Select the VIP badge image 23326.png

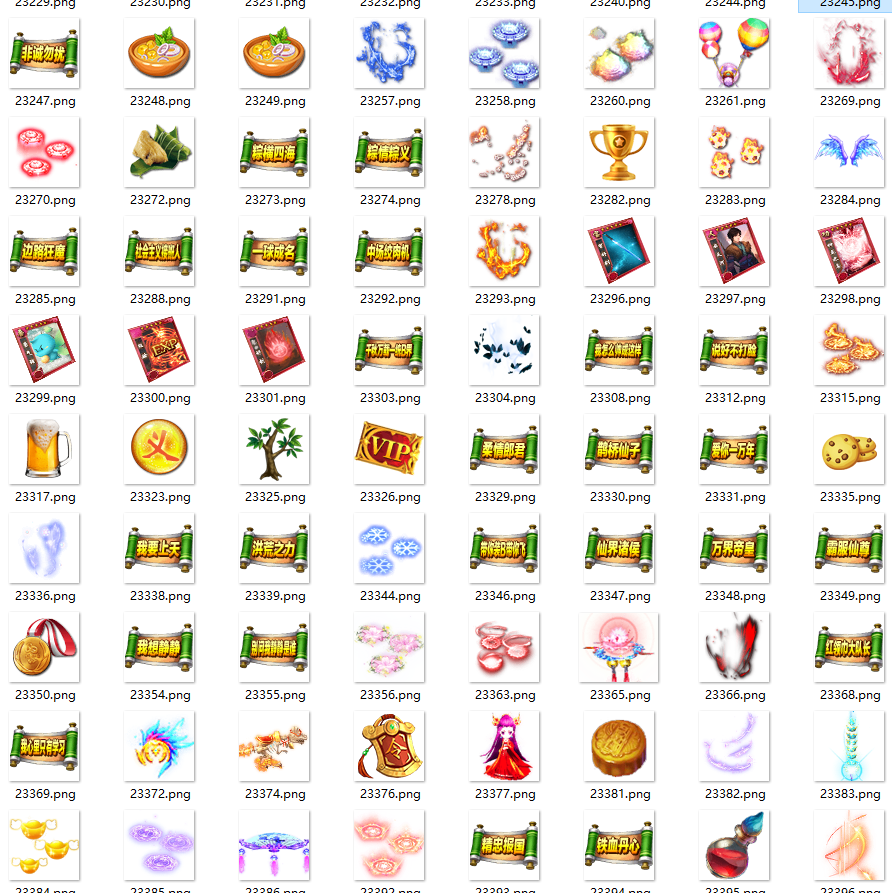coord(390,449)
